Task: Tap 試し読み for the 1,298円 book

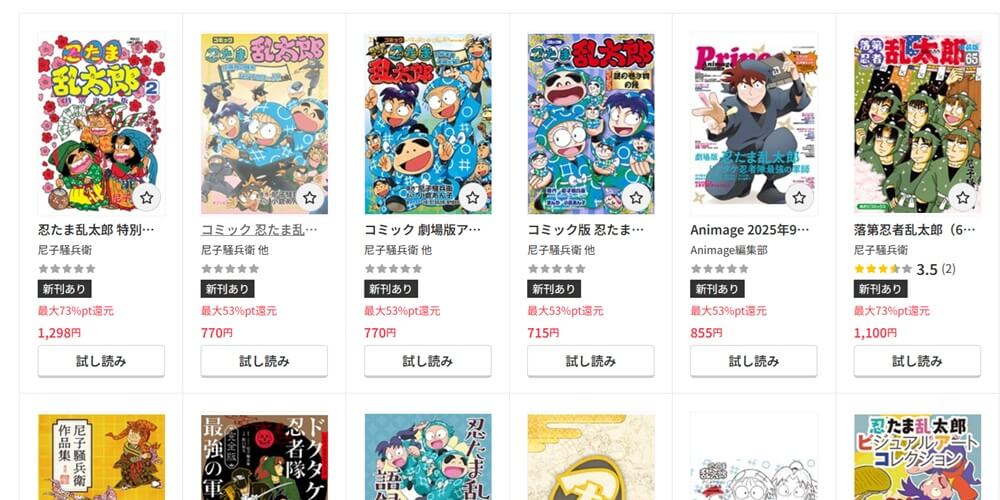Action: tap(101, 361)
